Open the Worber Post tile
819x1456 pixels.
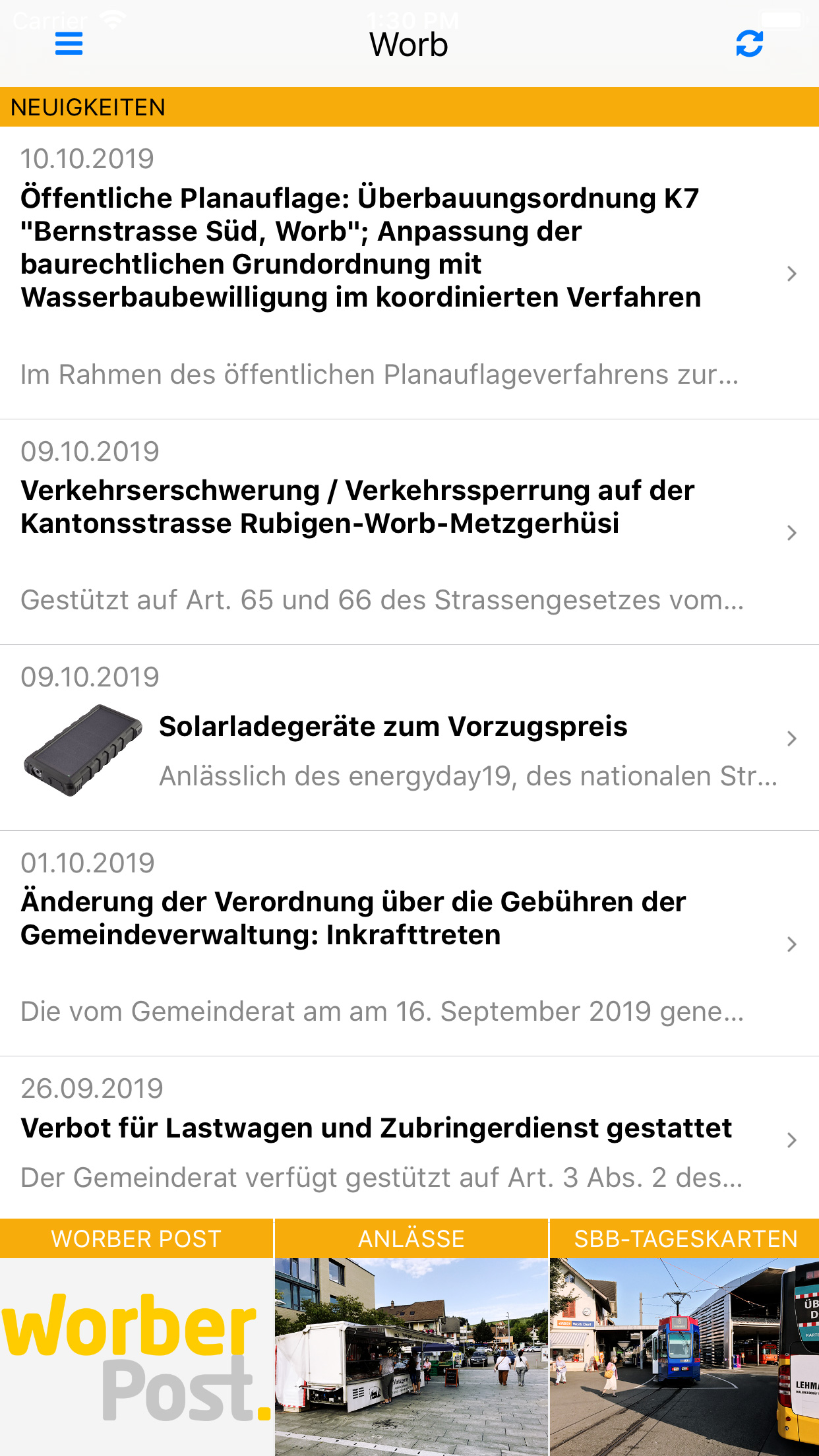(x=136, y=1337)
